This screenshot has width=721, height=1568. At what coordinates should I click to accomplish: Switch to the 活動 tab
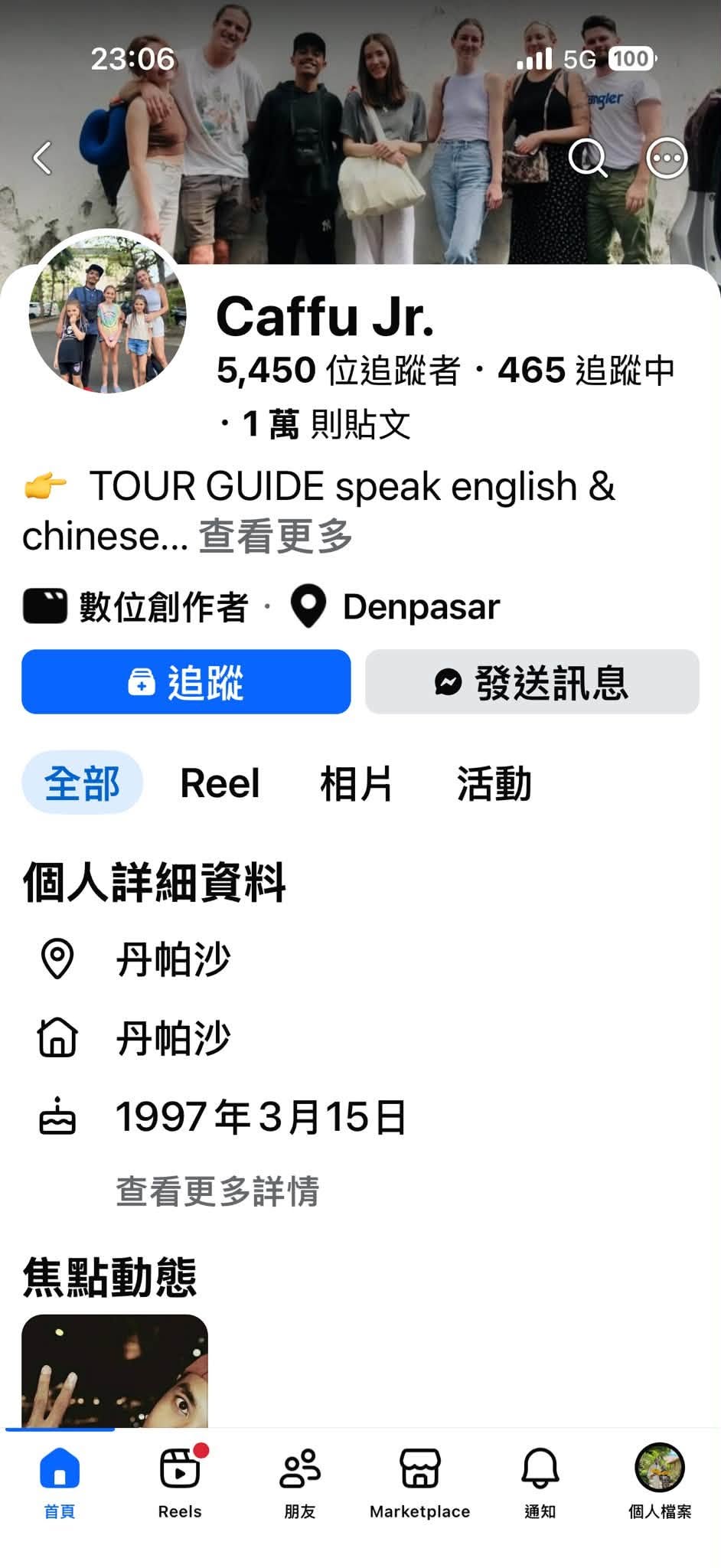[494, 783]
